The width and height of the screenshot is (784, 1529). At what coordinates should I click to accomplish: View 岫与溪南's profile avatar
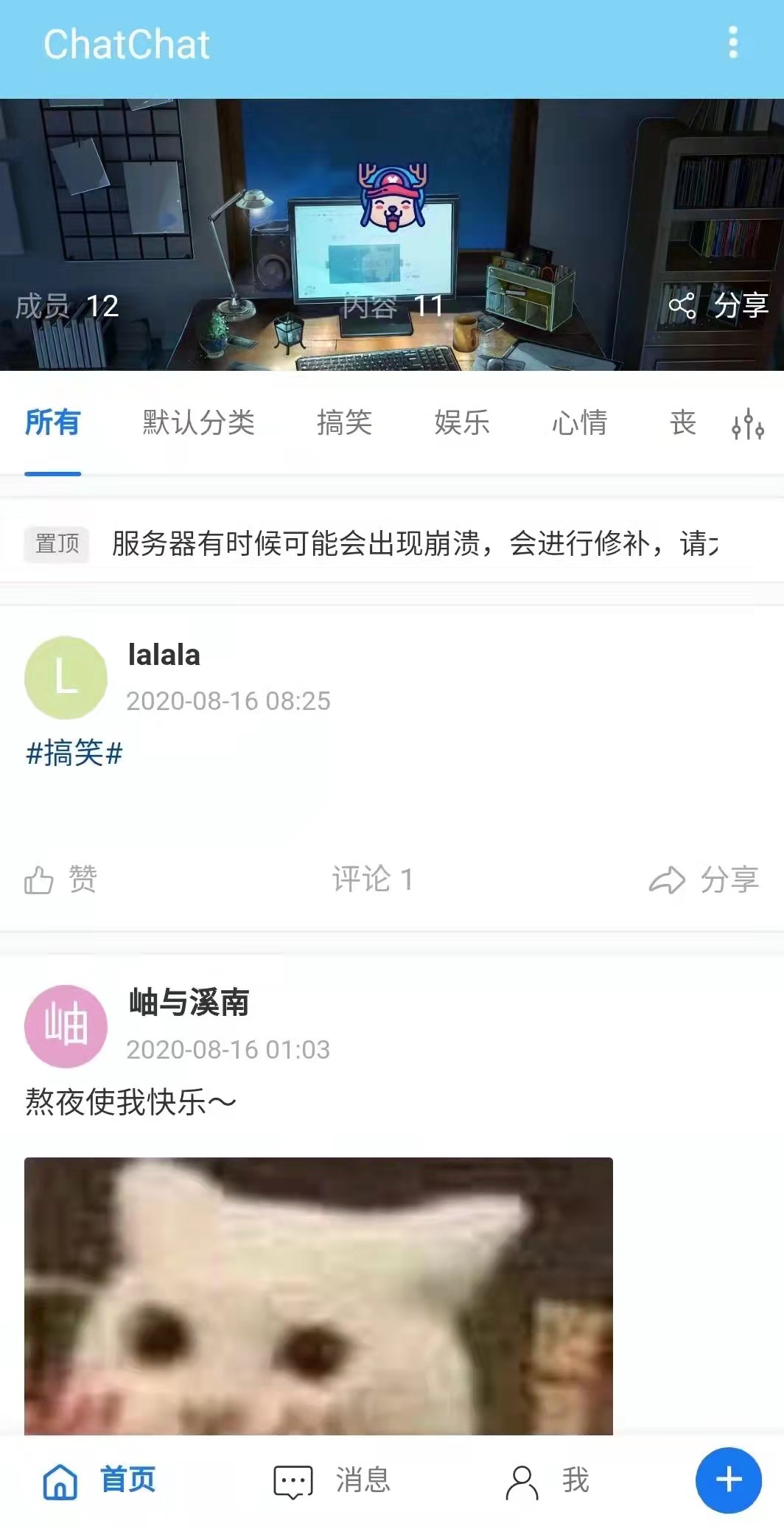[x=66, y=1025]
